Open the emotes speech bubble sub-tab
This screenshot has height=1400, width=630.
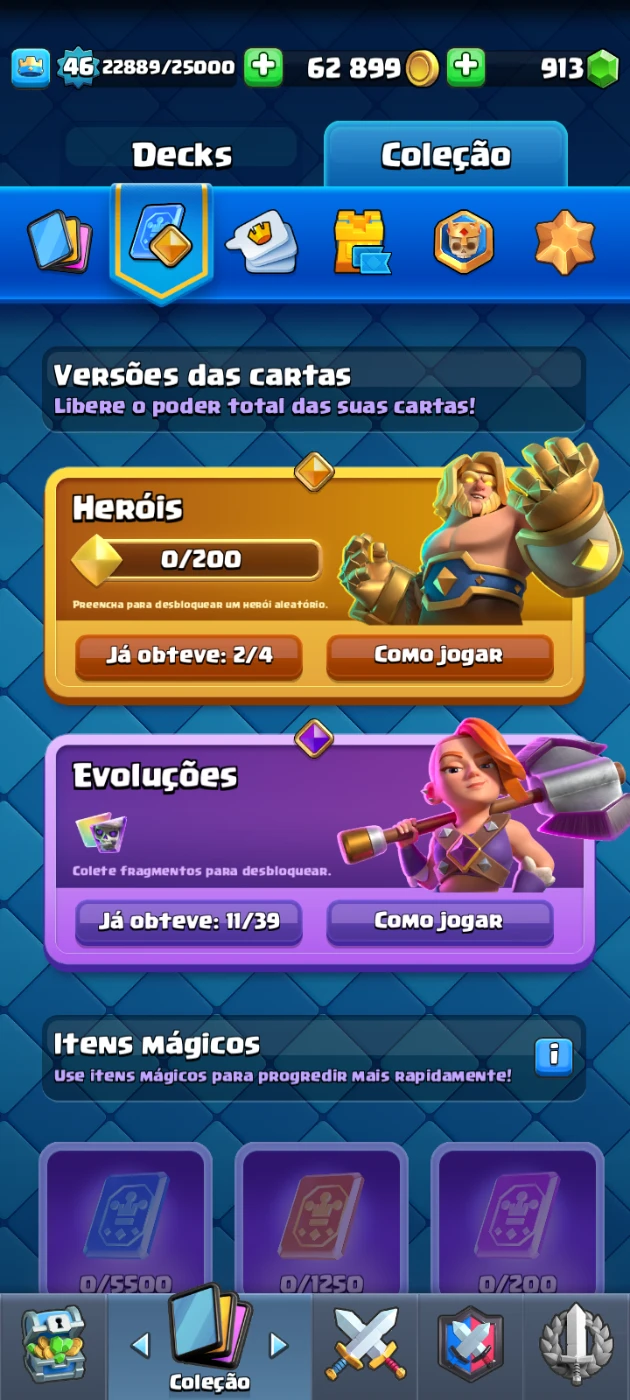(262, 241)
